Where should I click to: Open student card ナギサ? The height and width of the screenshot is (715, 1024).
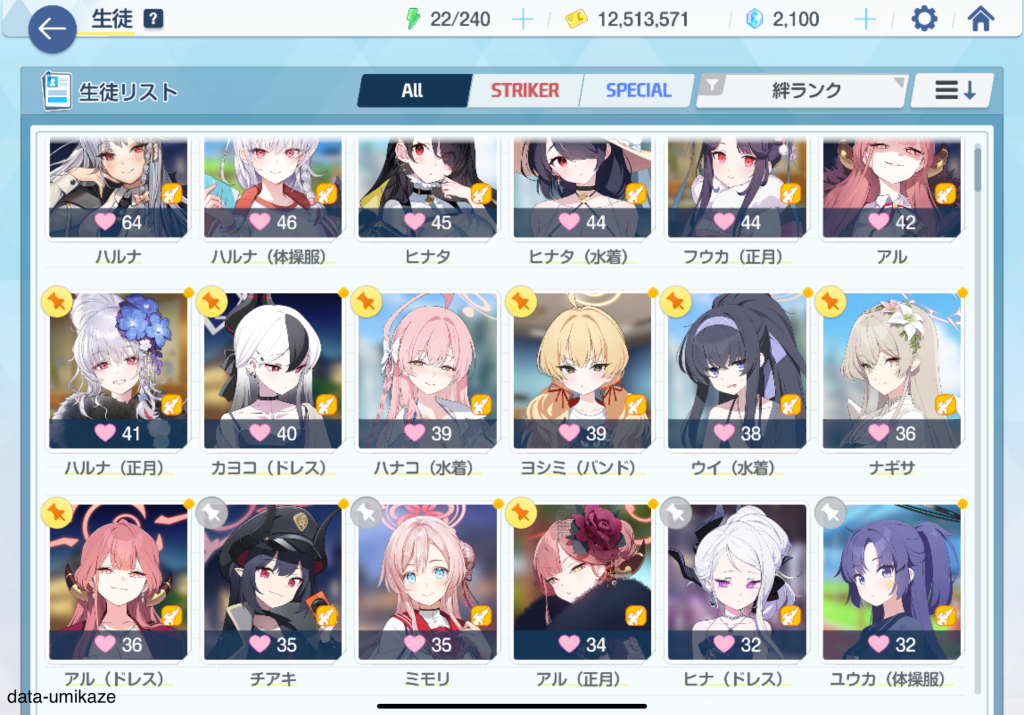point(891,370)
